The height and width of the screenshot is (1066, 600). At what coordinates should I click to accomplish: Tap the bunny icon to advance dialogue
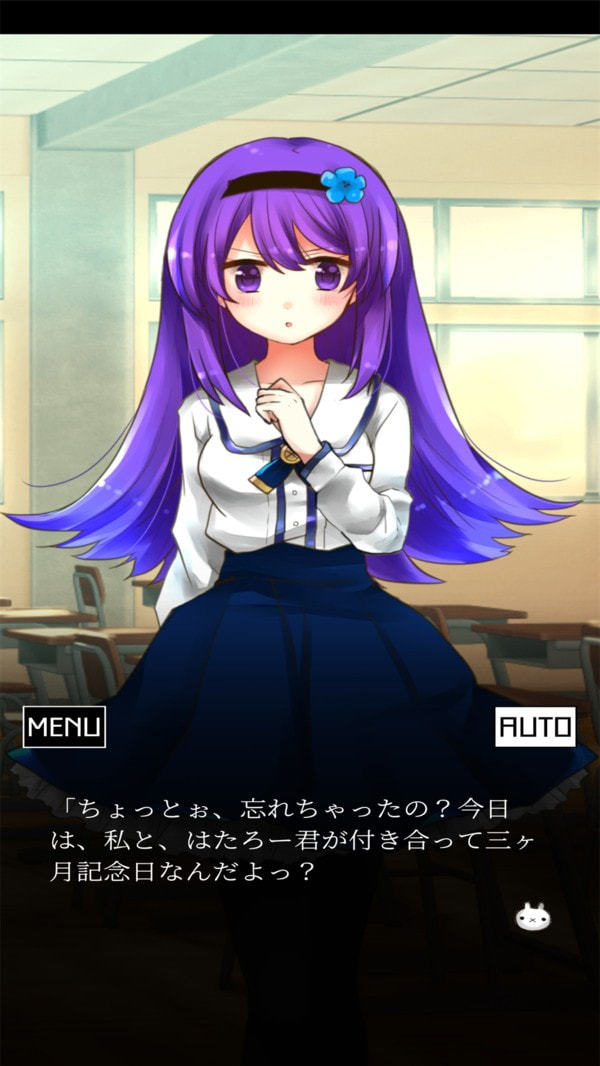click(530, 915)
